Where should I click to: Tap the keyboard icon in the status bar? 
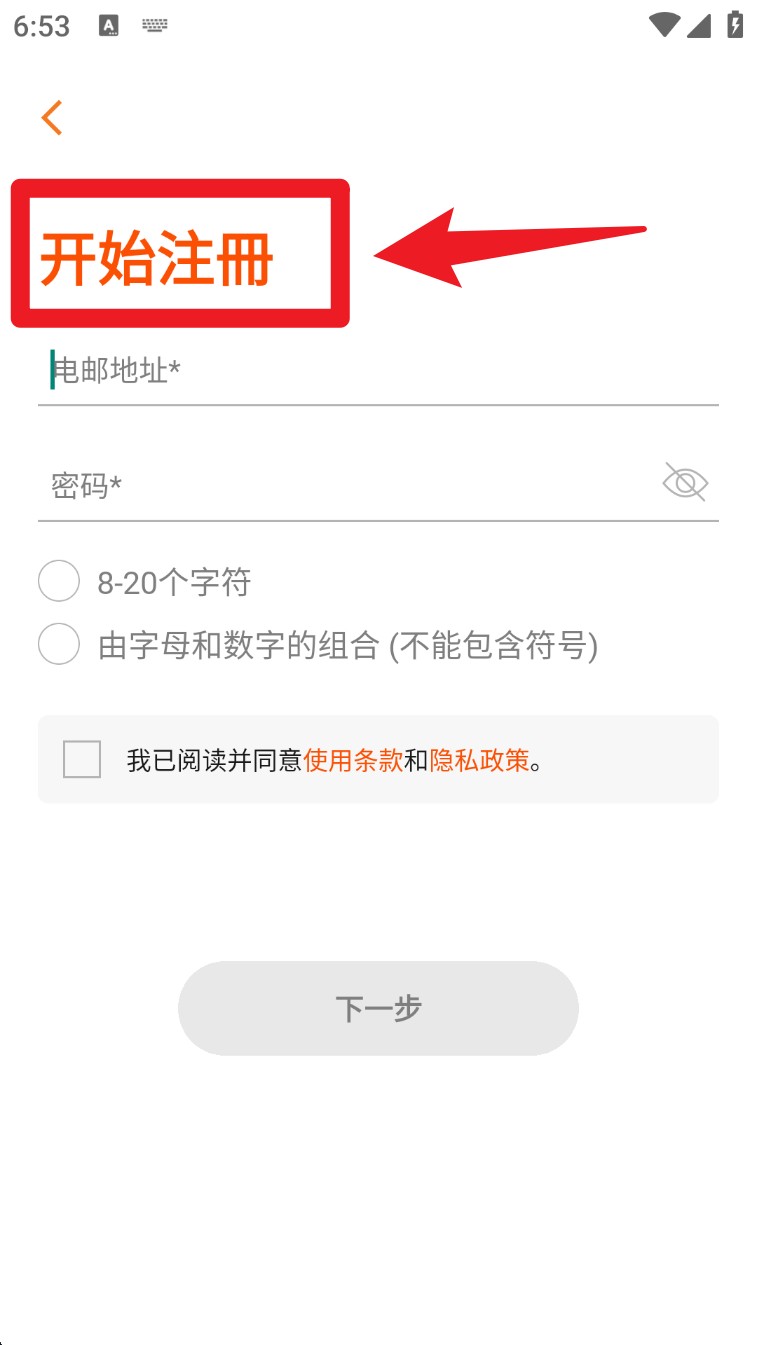[155, 25]
